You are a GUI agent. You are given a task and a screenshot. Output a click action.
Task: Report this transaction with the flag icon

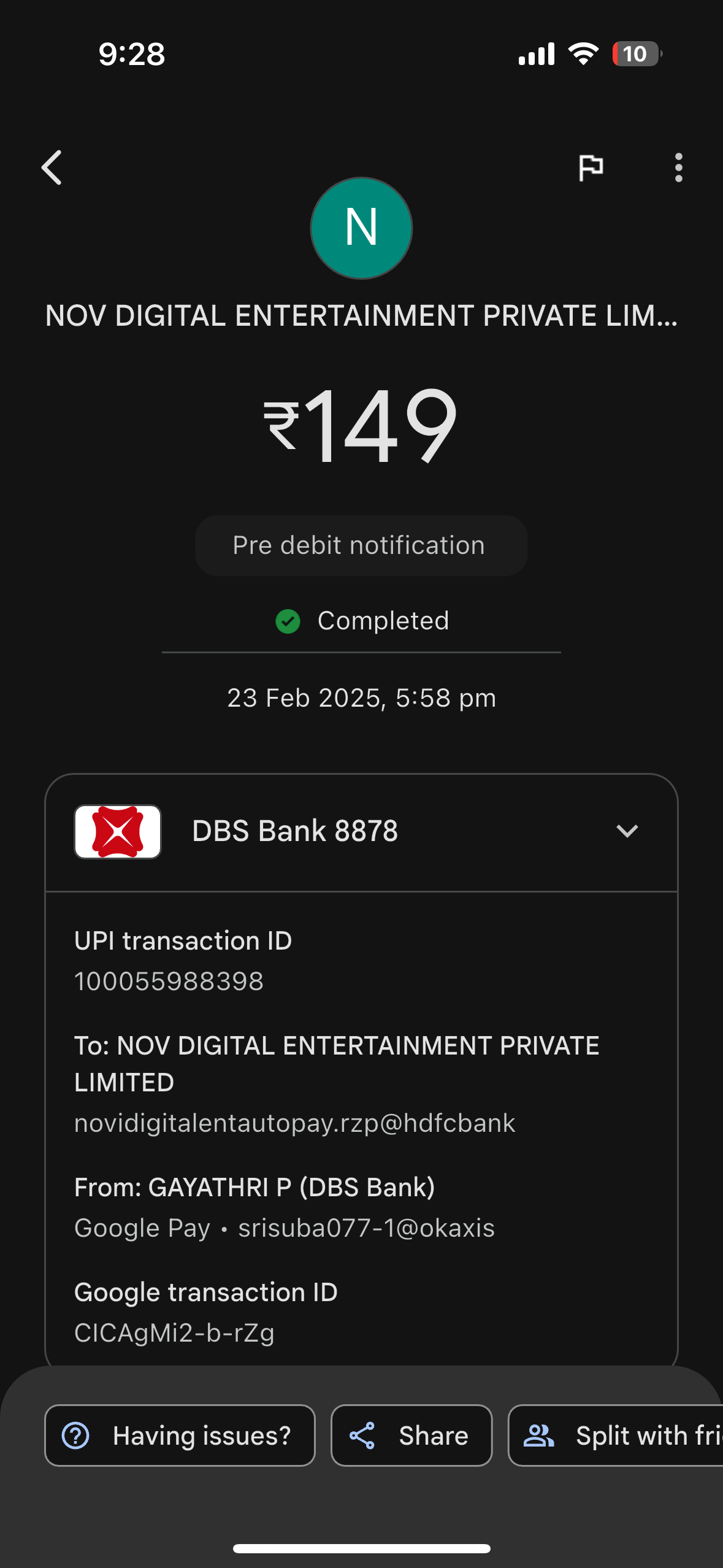(x=591, y=167)
